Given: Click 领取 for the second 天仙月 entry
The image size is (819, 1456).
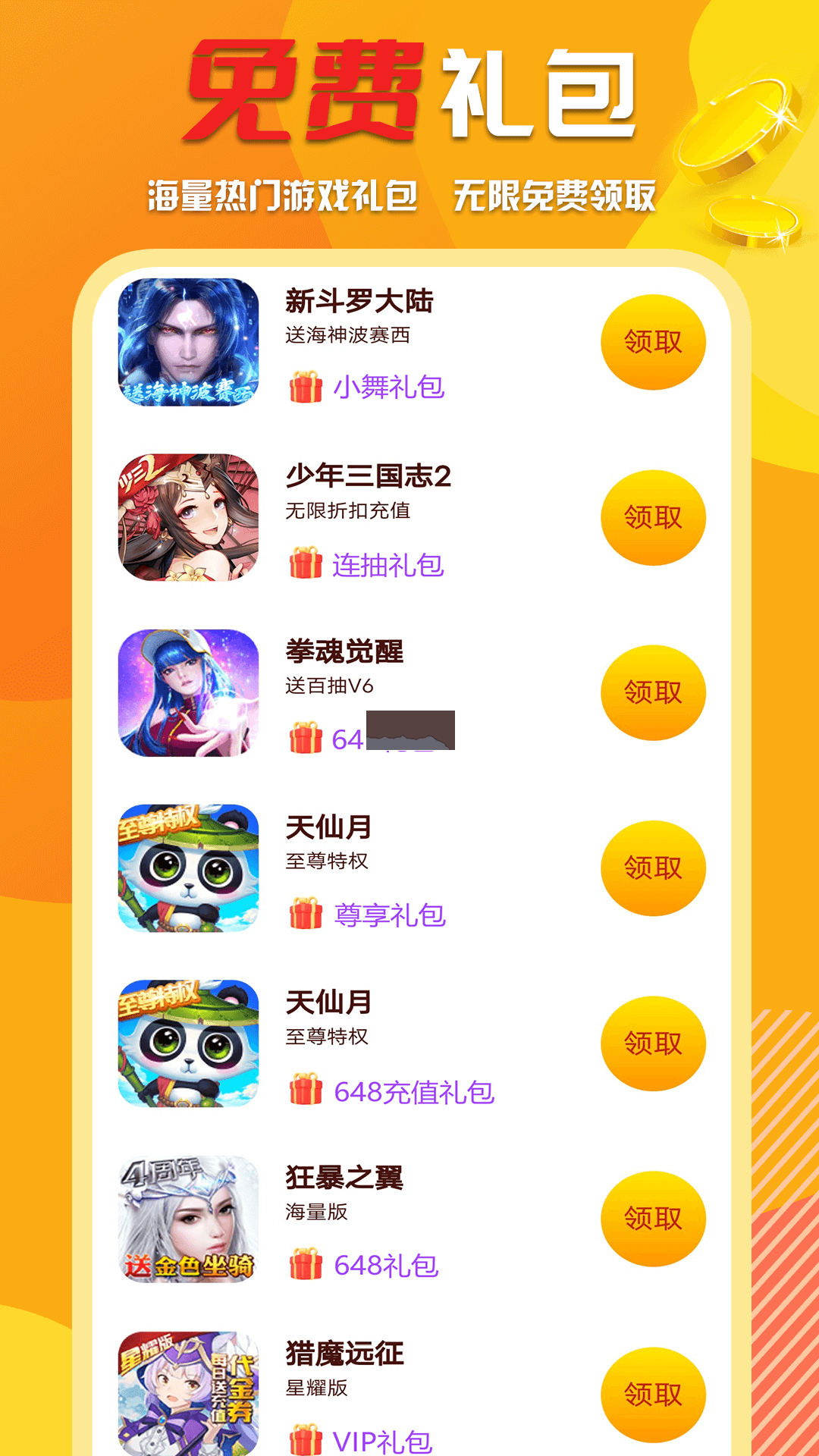Looking at the screenshot, I should pos(654,1043).
